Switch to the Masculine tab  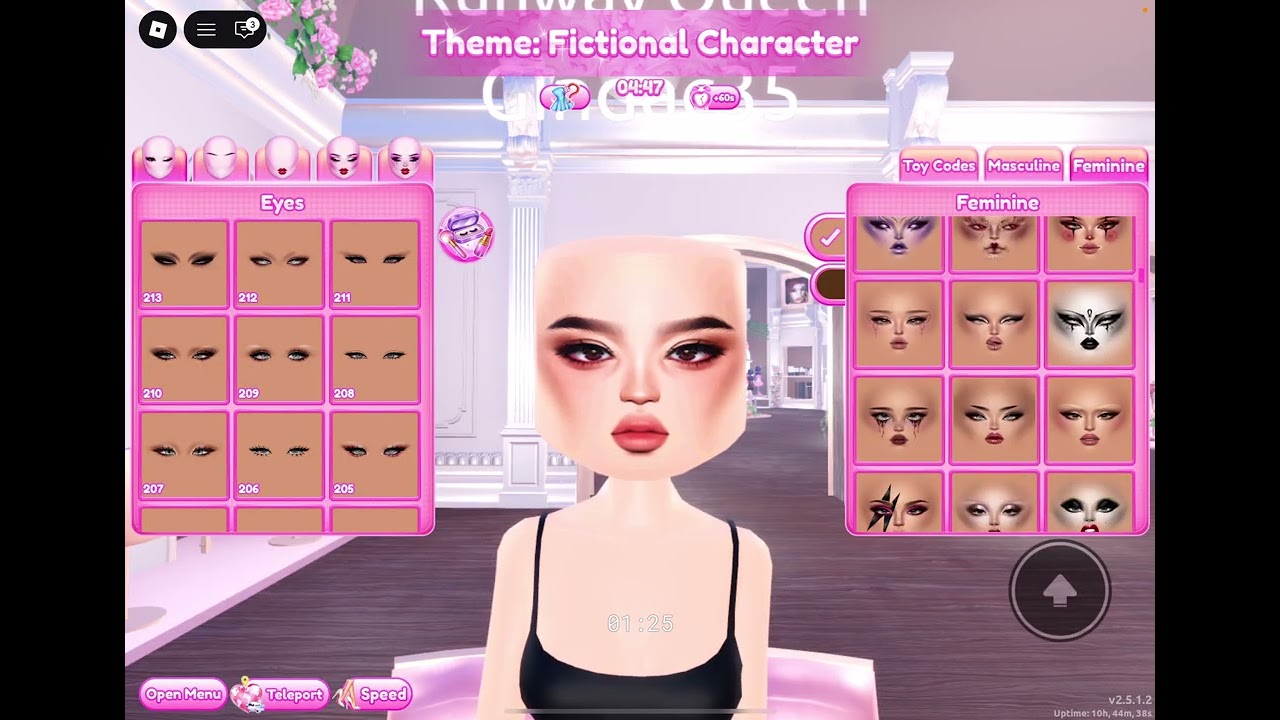click(1023, 166)
